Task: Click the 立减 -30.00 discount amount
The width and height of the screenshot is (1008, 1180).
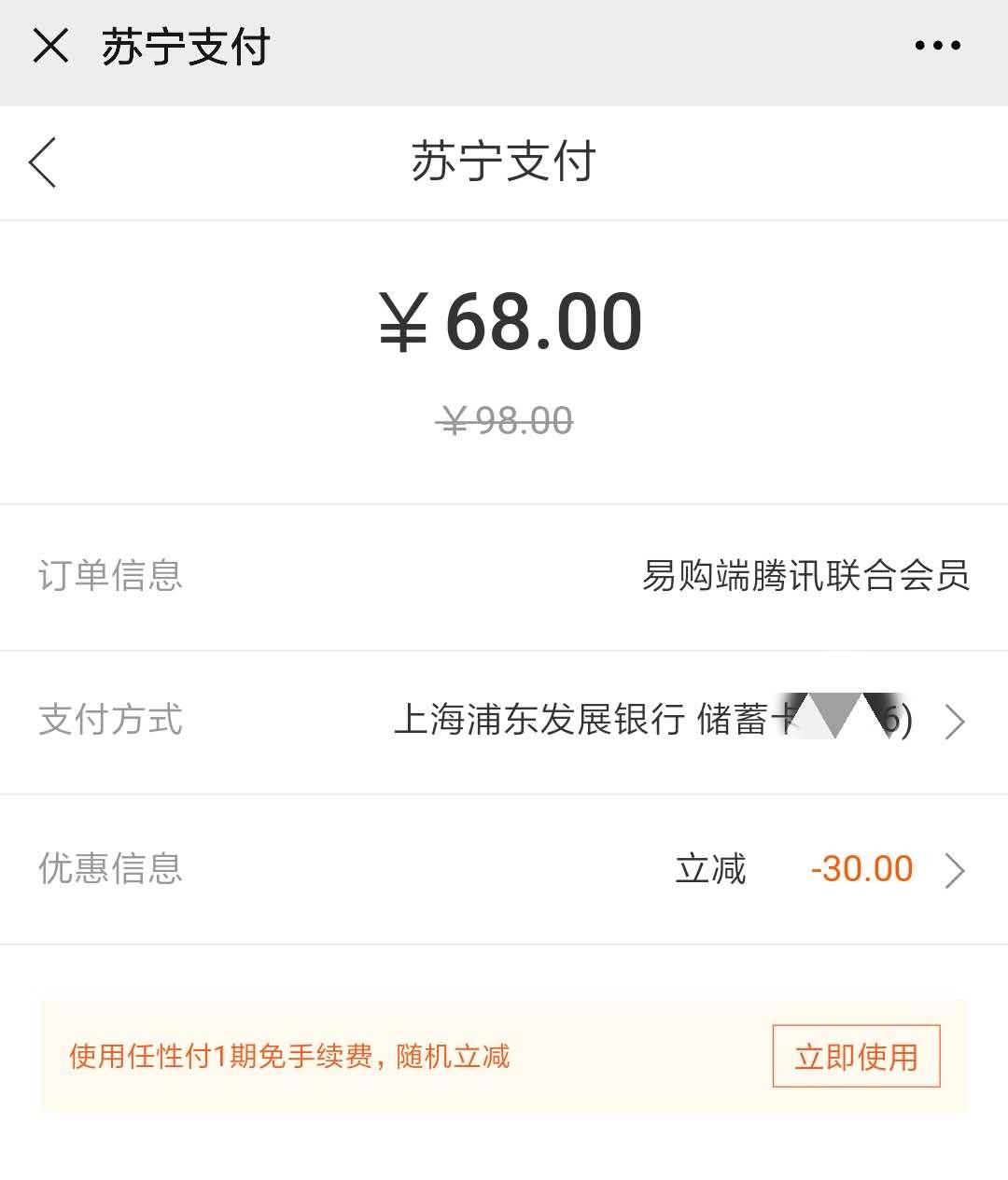Action: [861, 869]
